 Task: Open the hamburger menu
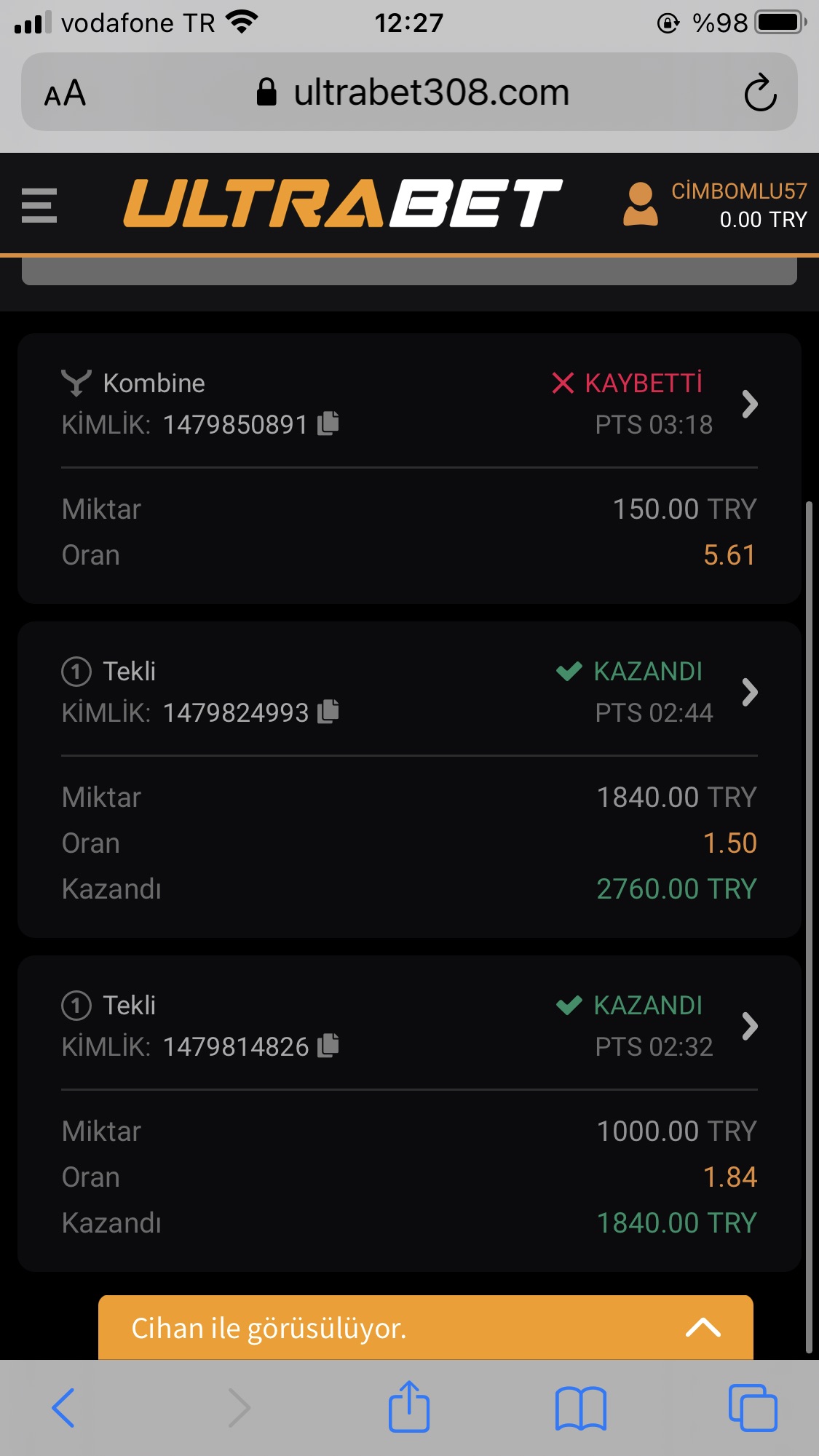click(x=39, y=205)
